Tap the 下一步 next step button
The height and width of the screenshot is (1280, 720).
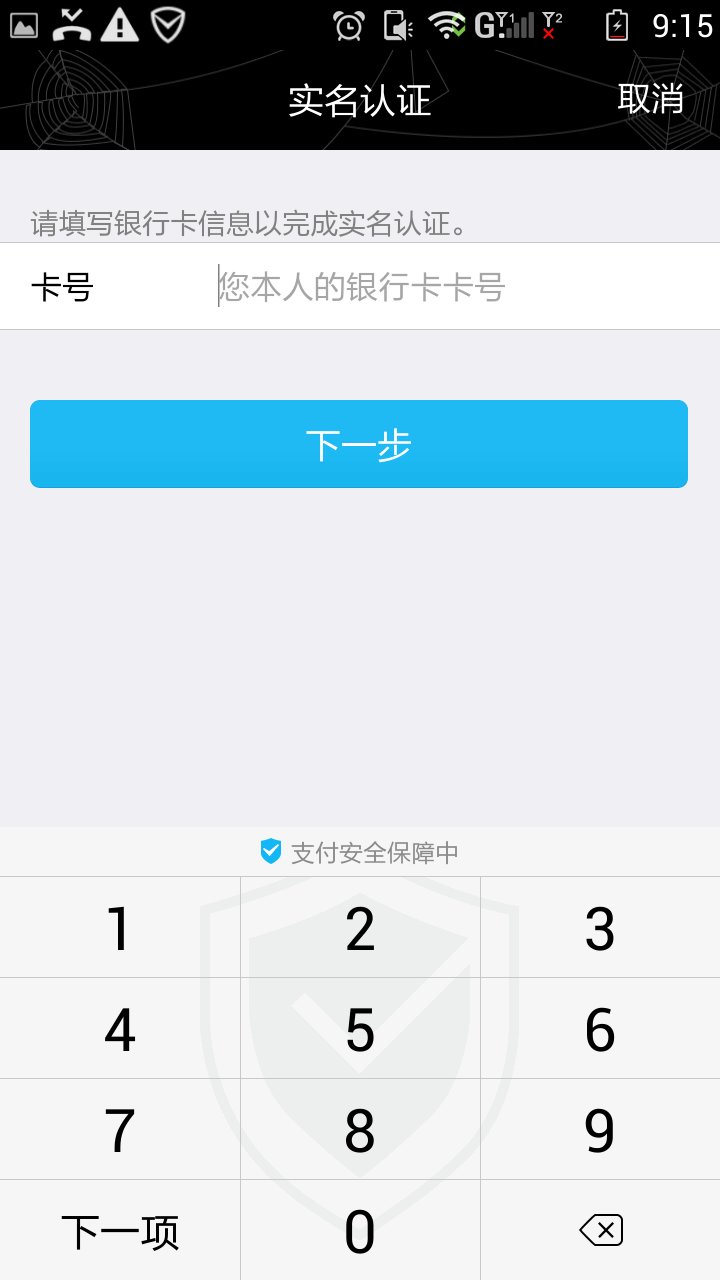tap(359, 444)
